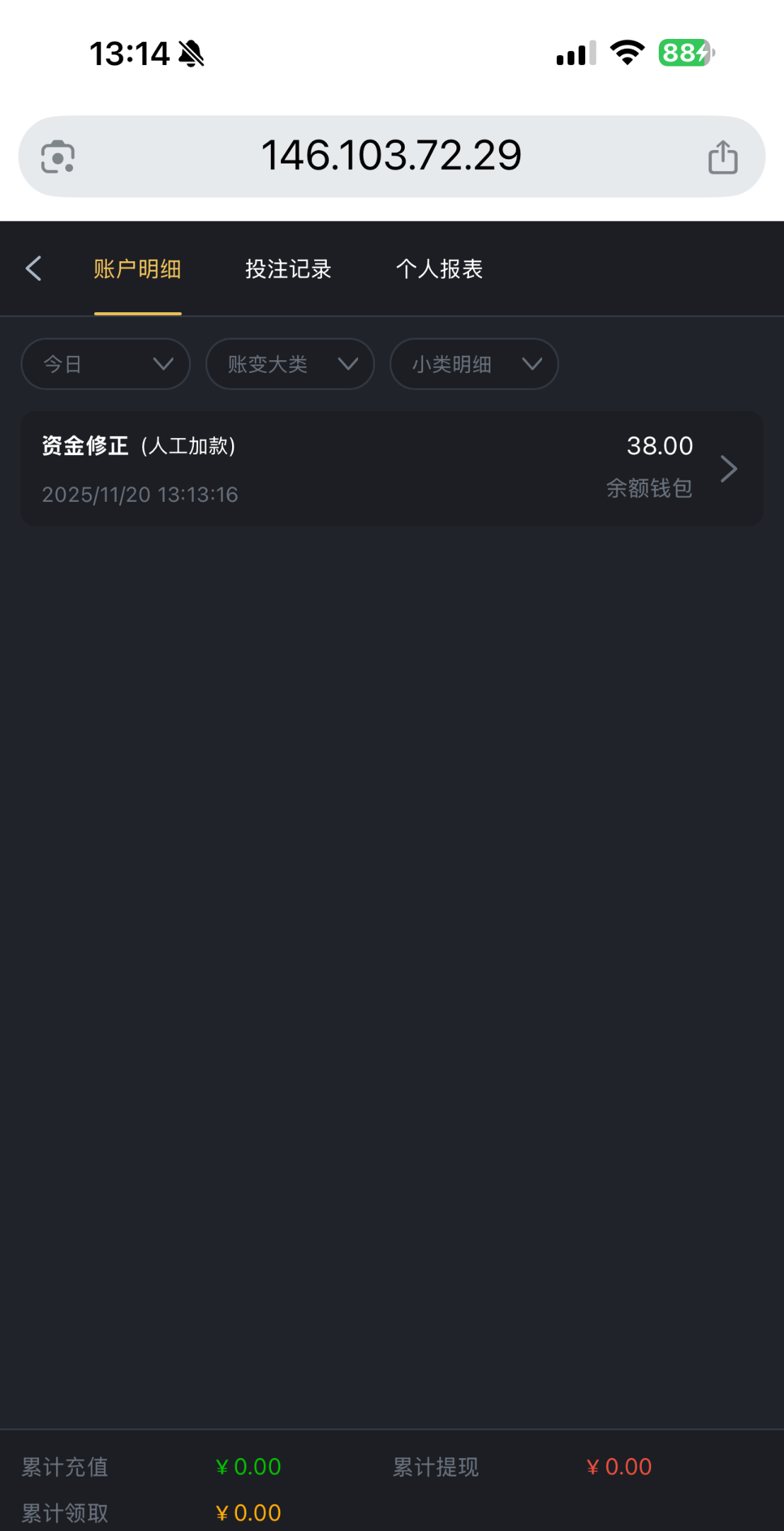Tap the camera search icon in address bar

click(58, 156)
